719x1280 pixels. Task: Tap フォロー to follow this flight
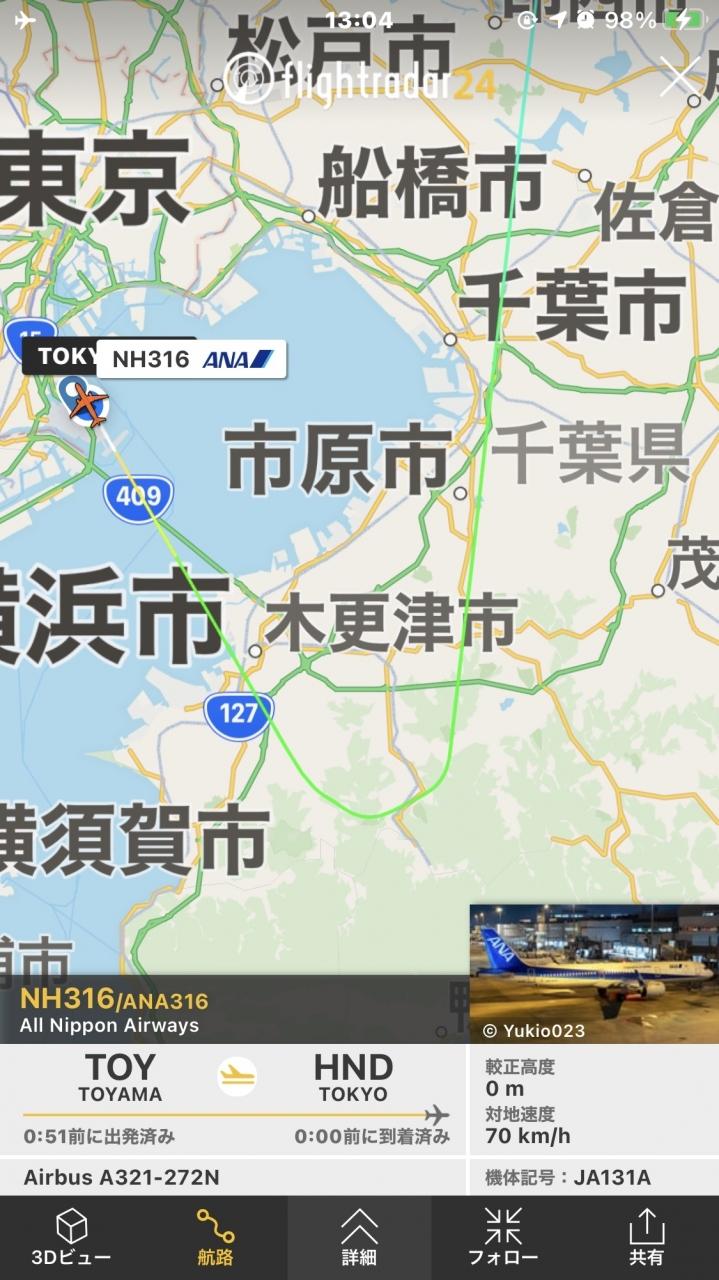pyautogui.click(x=503, y=1238)
